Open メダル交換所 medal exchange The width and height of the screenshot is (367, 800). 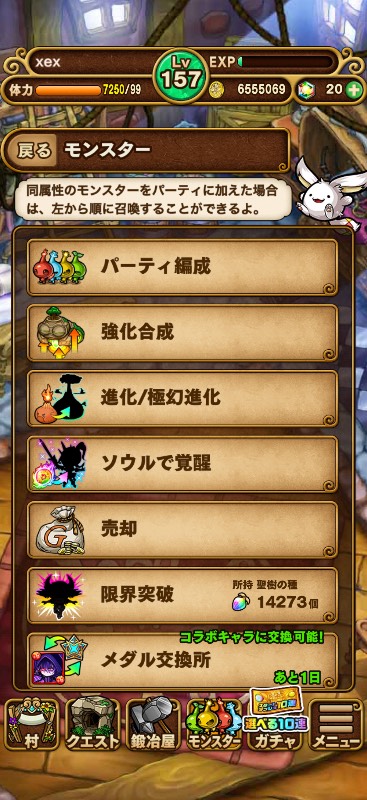point(182,660)
